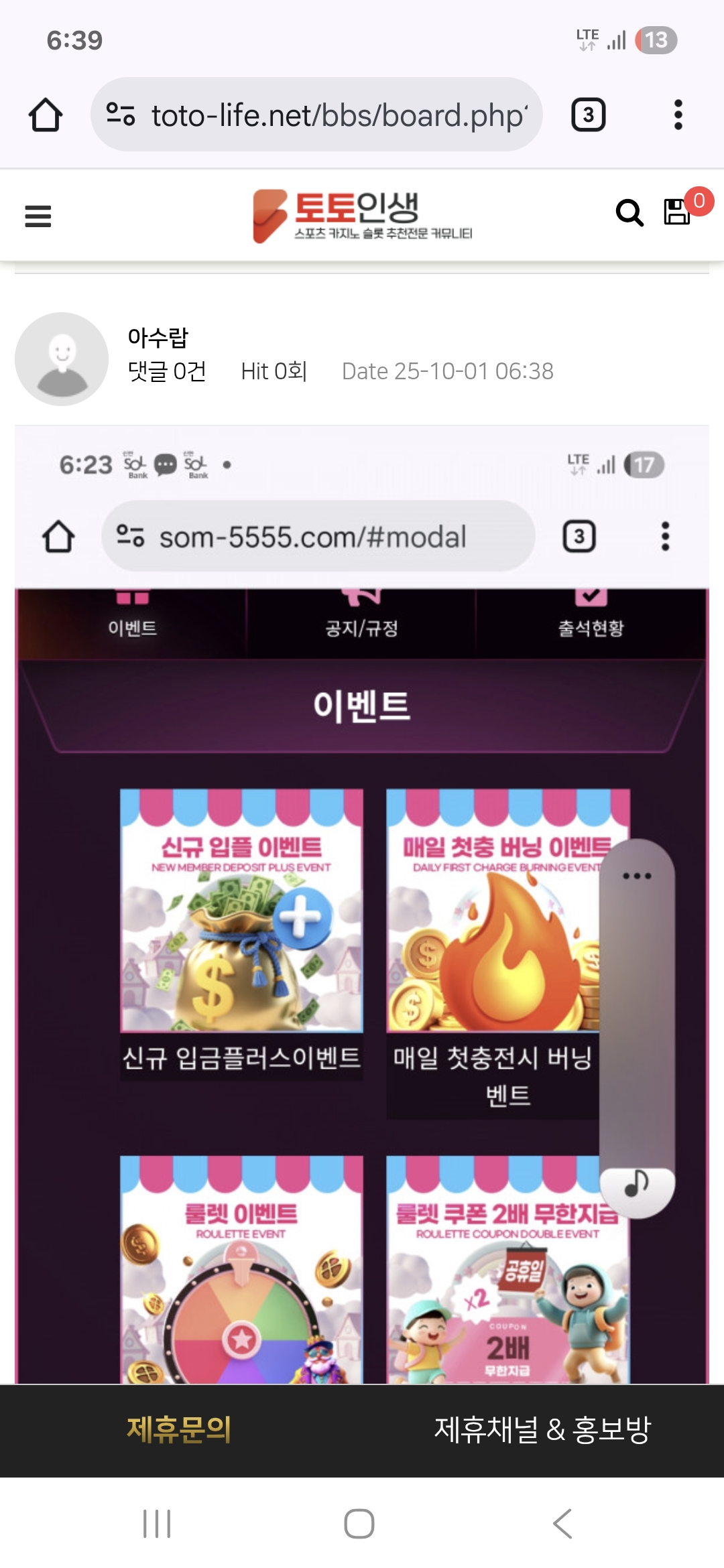This screenshot has width=724, height=1568.
Task: Go back with the system back button
Action: (562, 1524)
